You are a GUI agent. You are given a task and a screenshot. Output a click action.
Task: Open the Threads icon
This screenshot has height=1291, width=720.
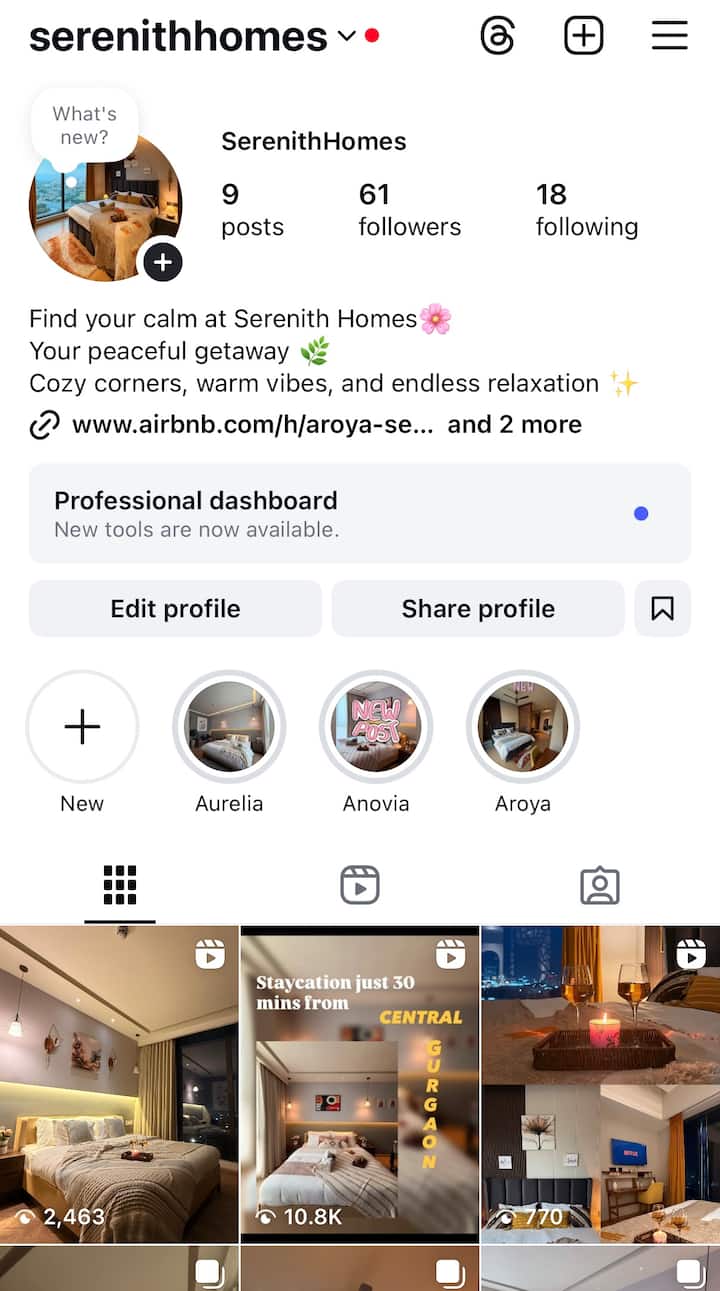(x=497, y=37)
